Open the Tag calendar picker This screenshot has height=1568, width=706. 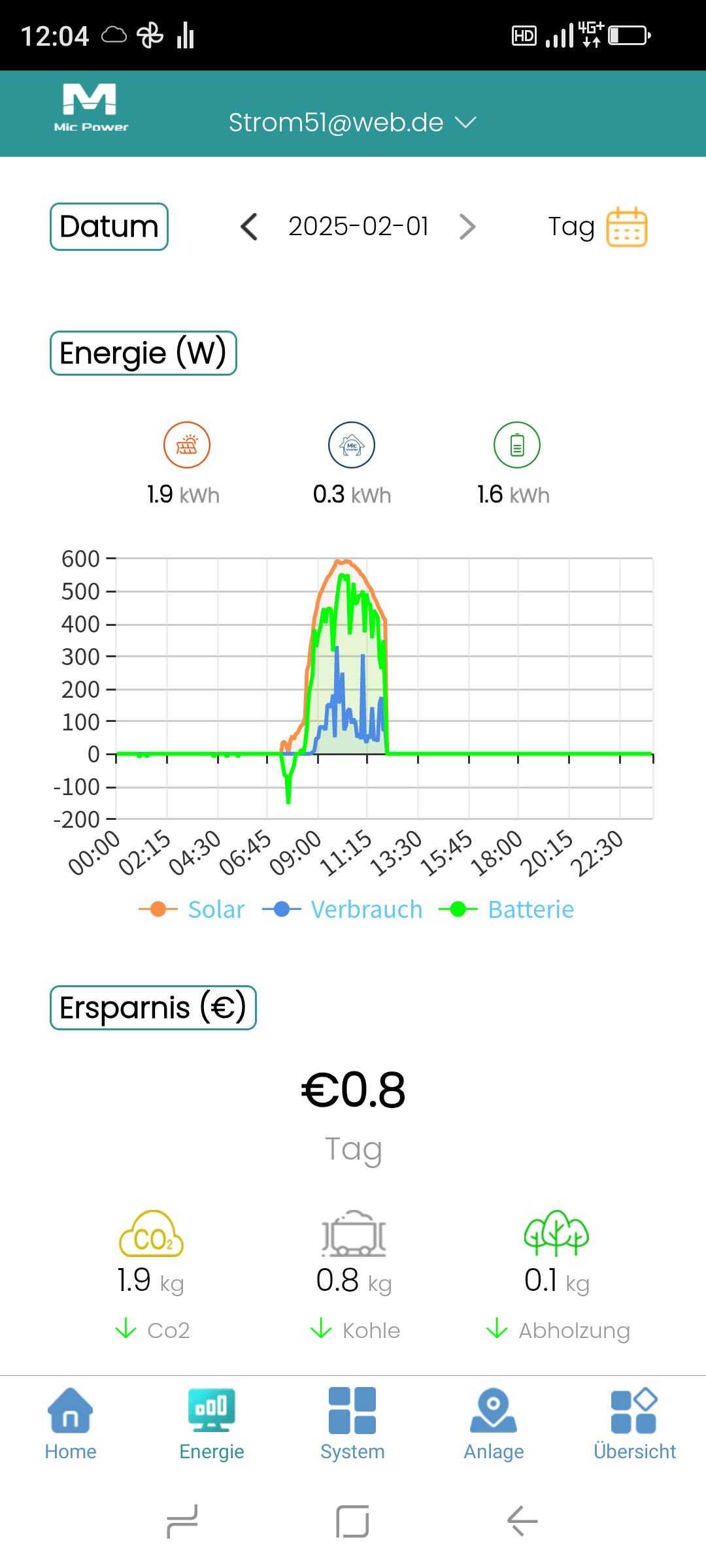(626, 227)
